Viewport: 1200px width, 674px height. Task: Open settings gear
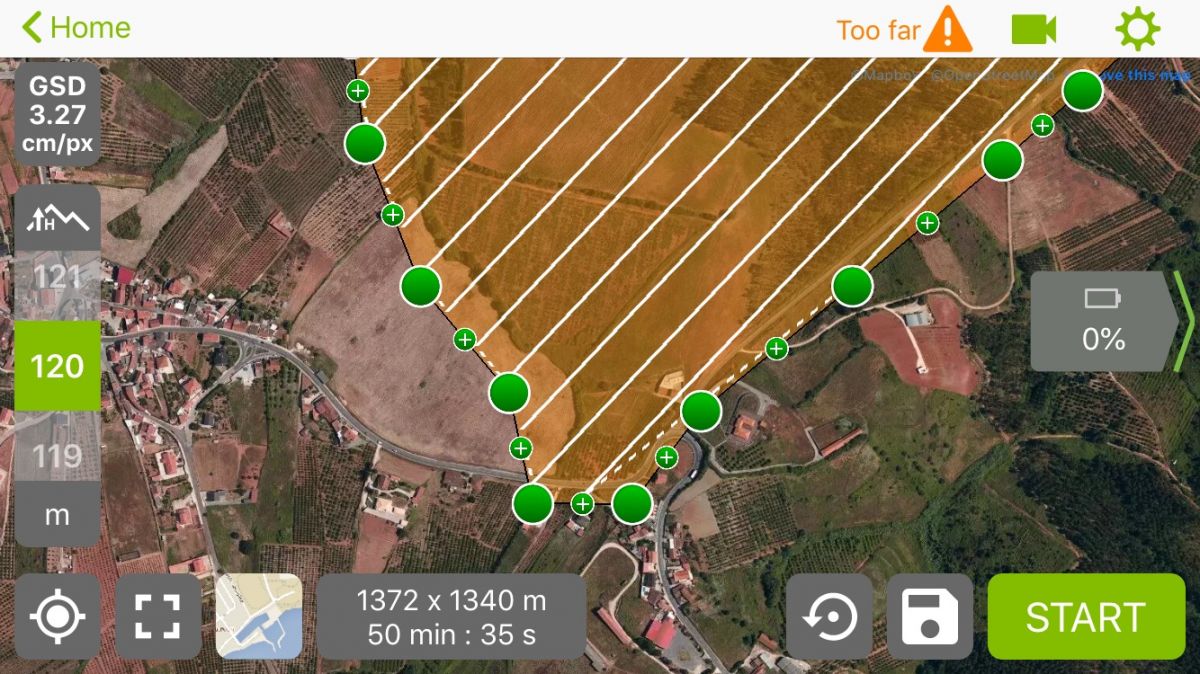pos(1137,30)
